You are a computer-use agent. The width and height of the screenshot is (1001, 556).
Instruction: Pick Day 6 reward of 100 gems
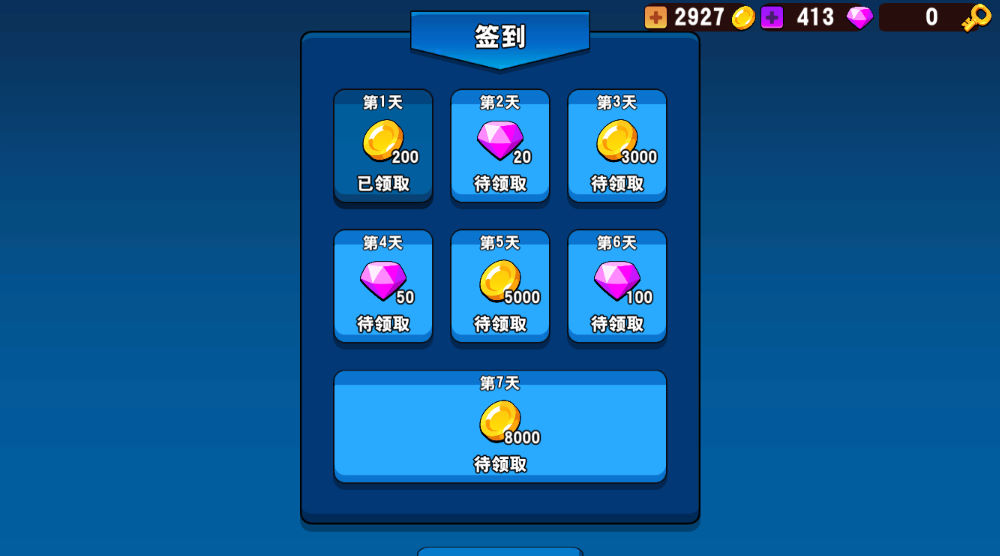coord(617,287)
